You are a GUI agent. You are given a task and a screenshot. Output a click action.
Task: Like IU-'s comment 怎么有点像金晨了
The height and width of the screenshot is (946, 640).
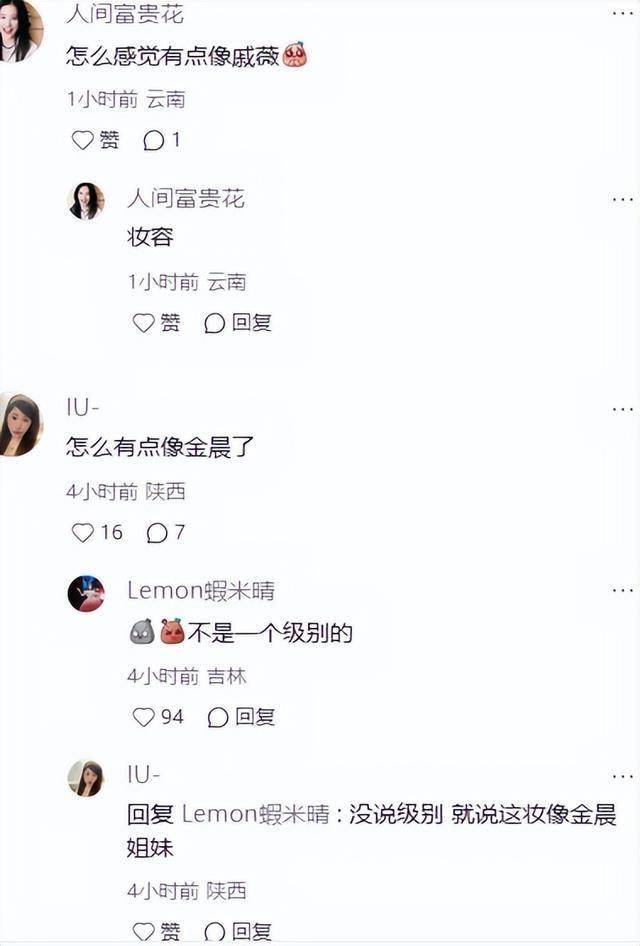tap(84, 533)
